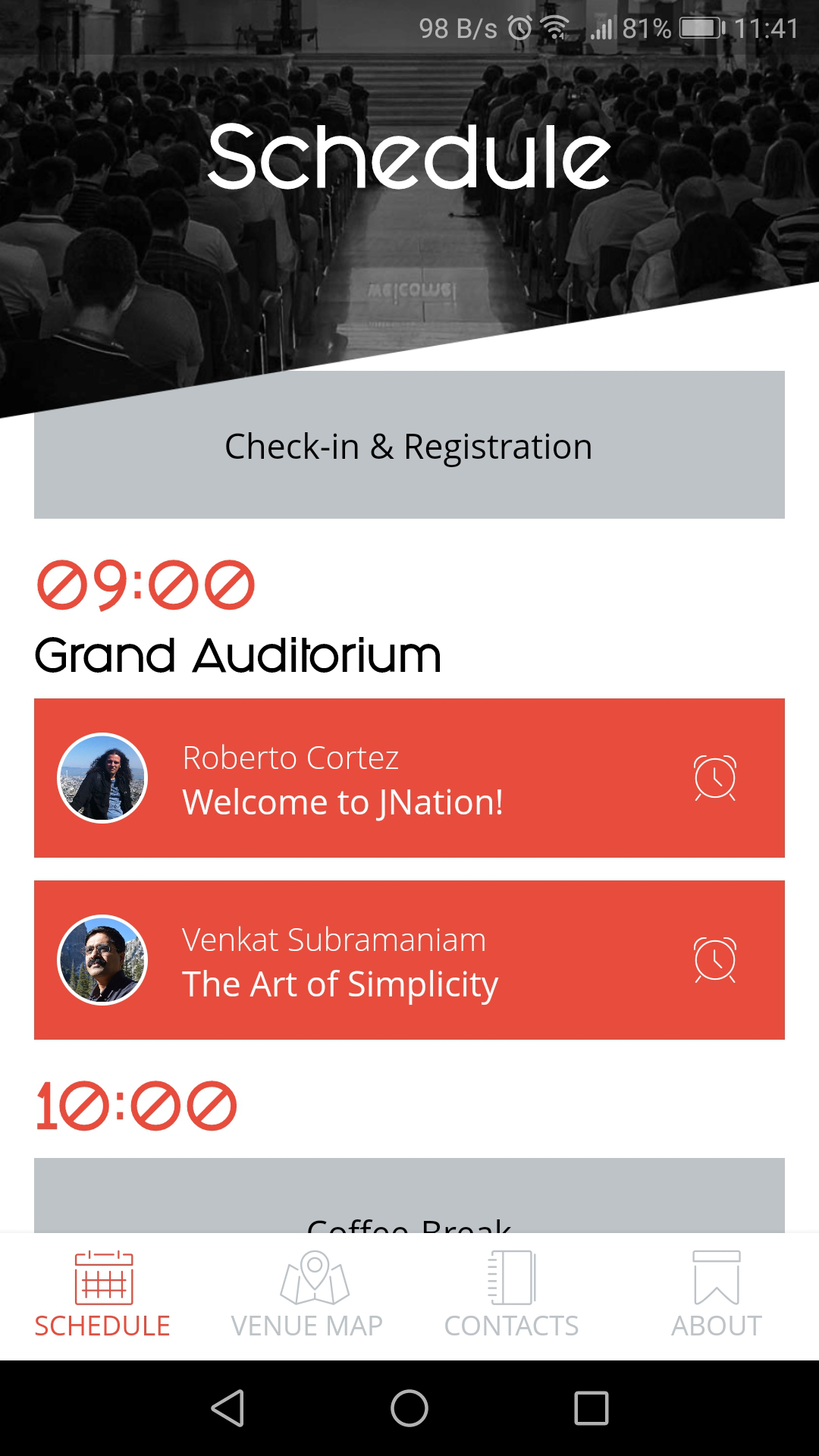Open The Art of Simplicity session
The image size is (819, 1456).
pos(409,960)
